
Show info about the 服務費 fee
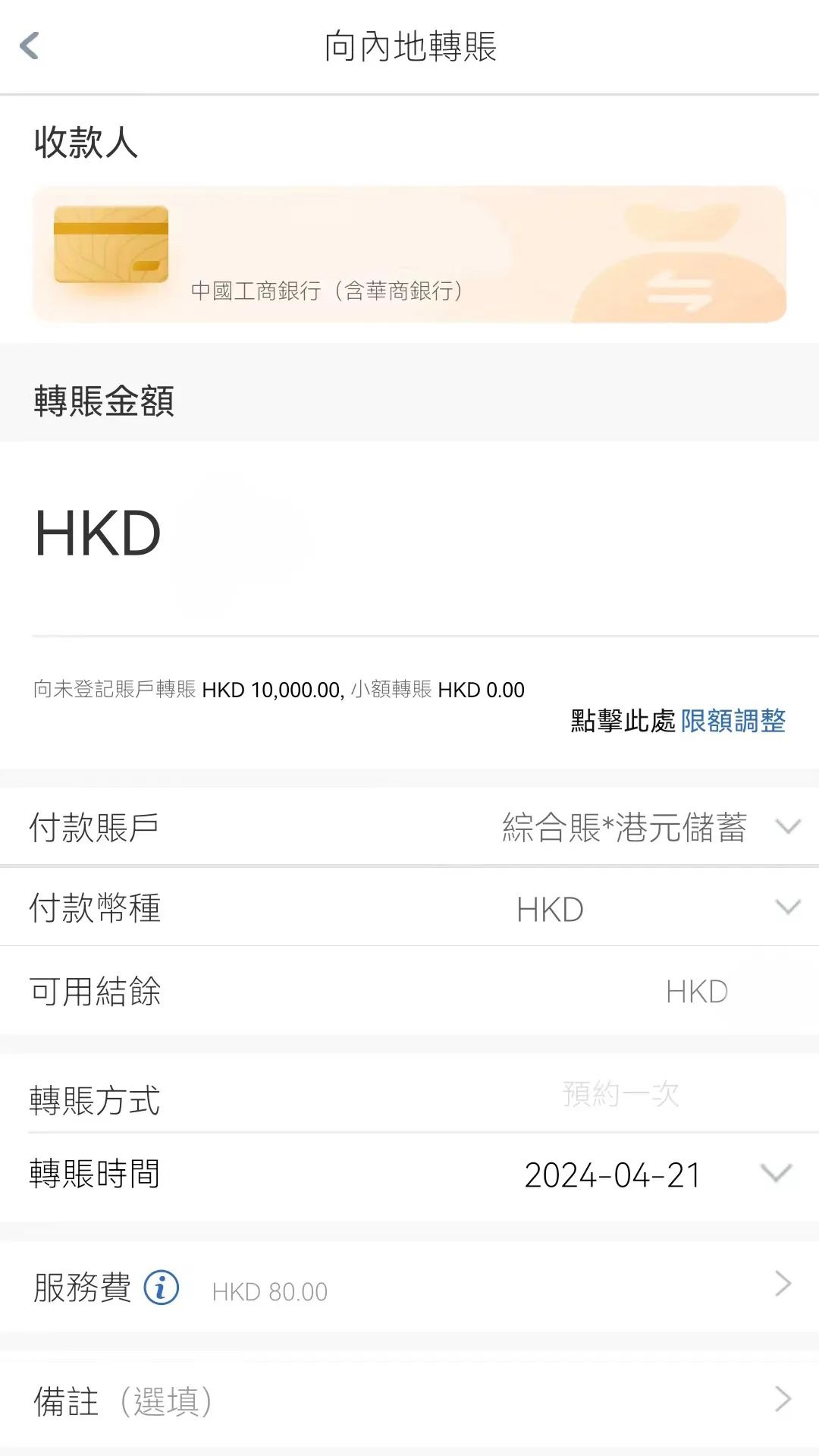point(162,1288)
